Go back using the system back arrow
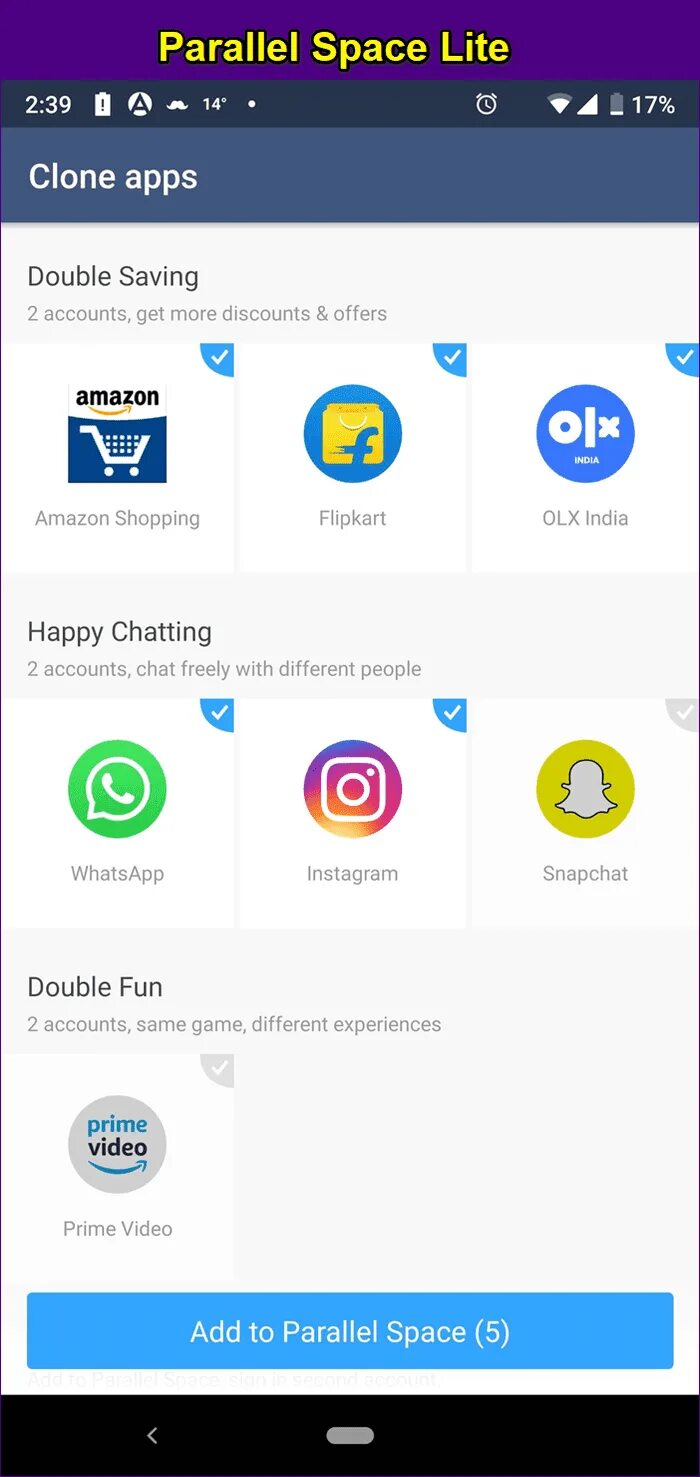Screen dimensions: 700x1477 (x=152, y=1435)
